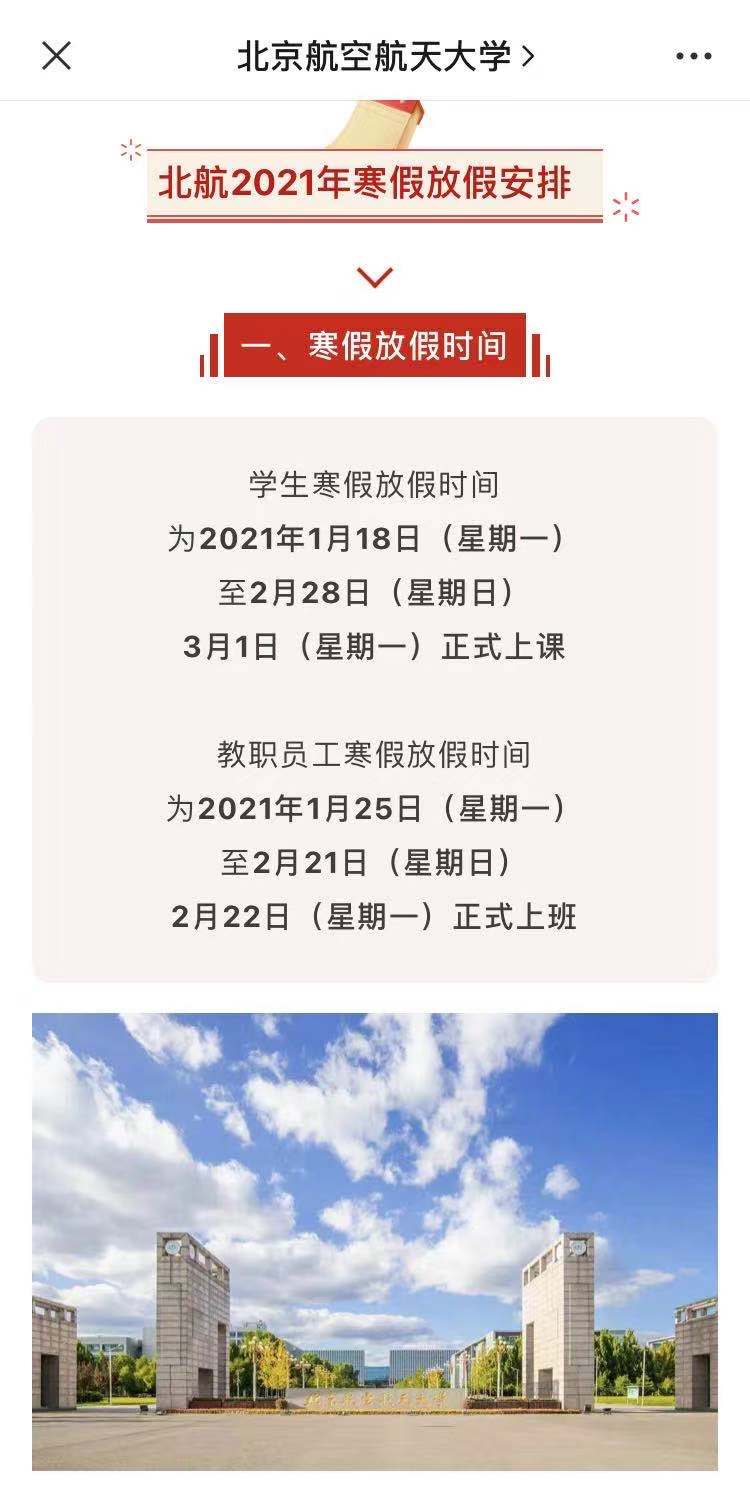Open the 北京航空航天大学 account profile
This screenshot has height=1488, width=750.
point(385,56)
